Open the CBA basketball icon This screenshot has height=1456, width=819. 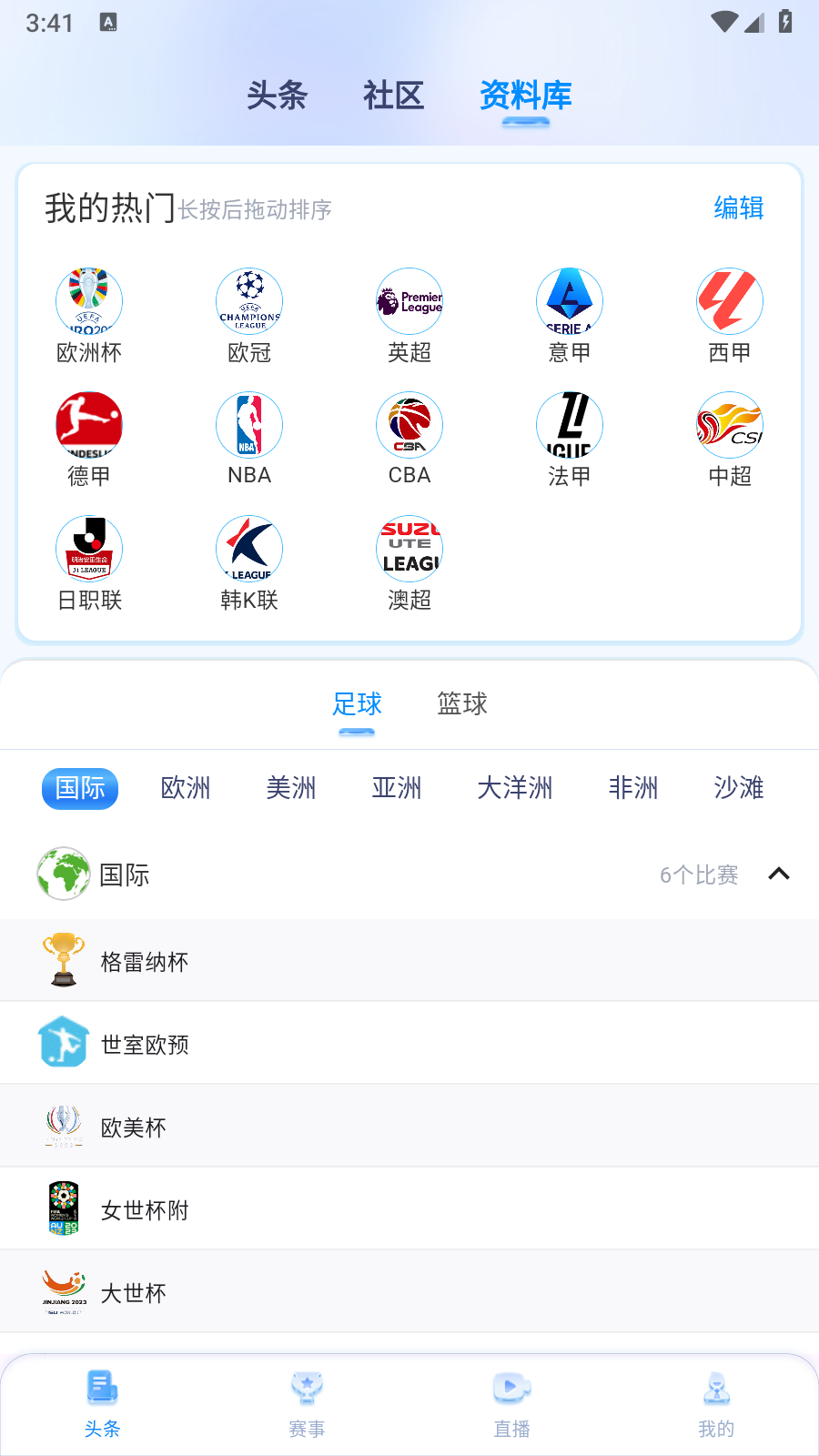pyautogui.click(x=409, y=425)
